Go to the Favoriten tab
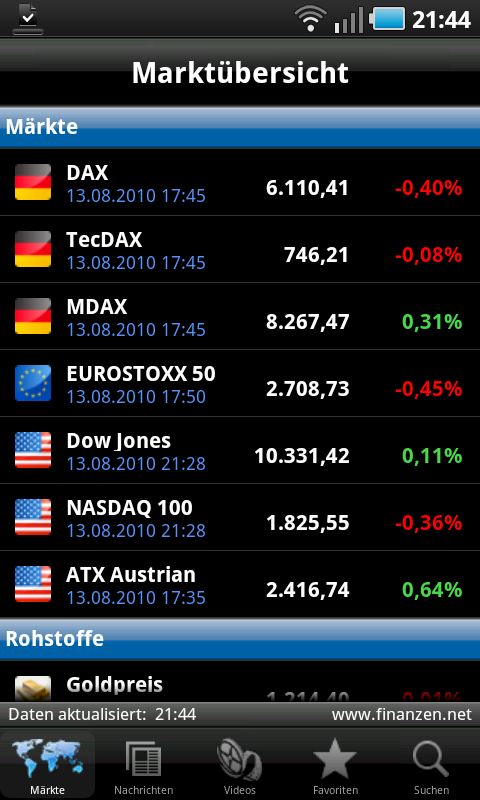Screen dimensions: 480x800 (x=335, y=765)
